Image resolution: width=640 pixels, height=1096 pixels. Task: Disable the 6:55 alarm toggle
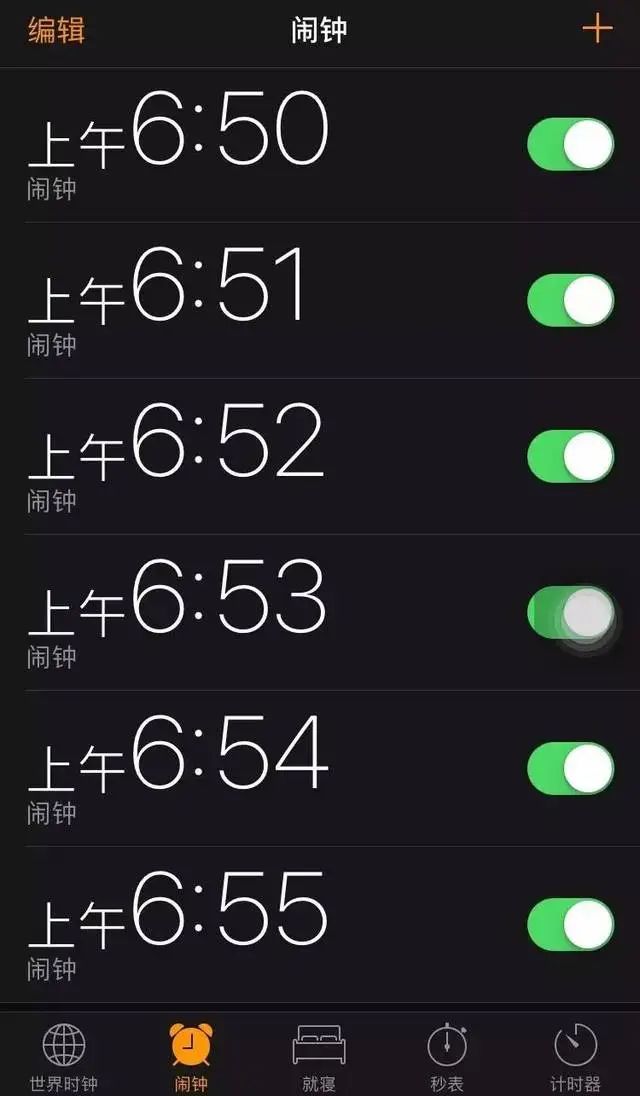(x=570, y=925)
